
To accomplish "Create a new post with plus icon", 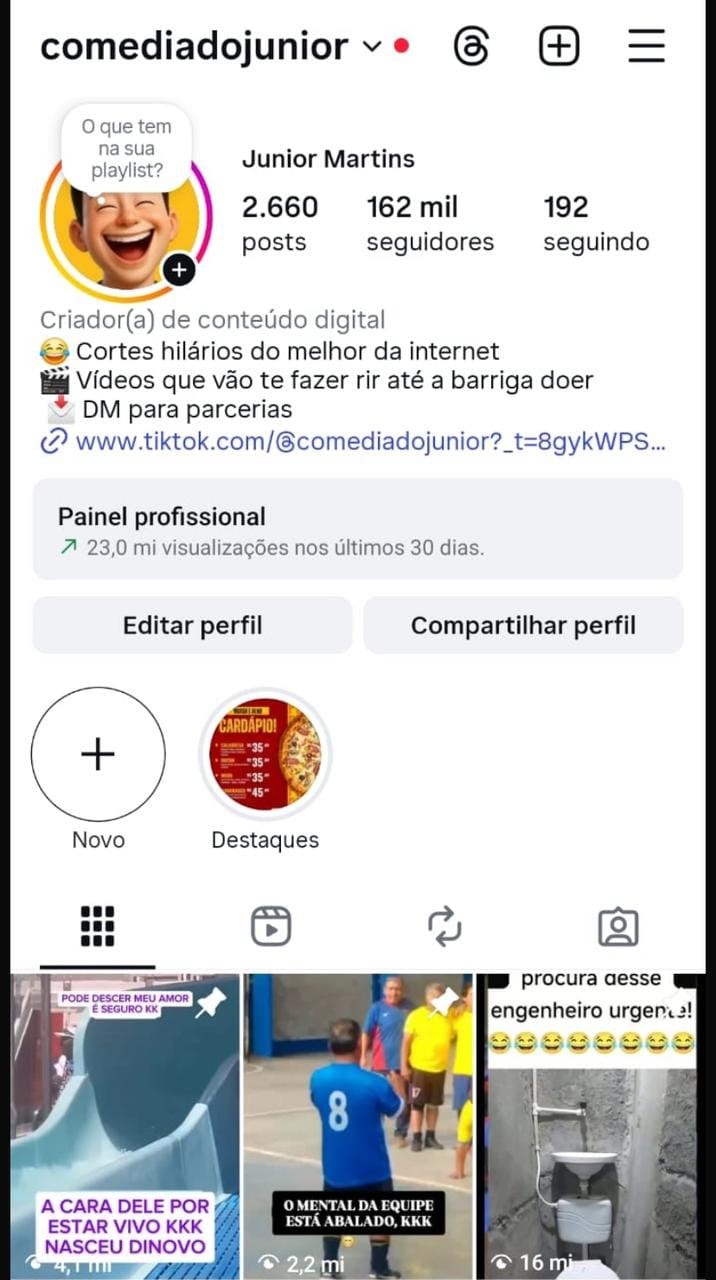I will click(559, 46).
